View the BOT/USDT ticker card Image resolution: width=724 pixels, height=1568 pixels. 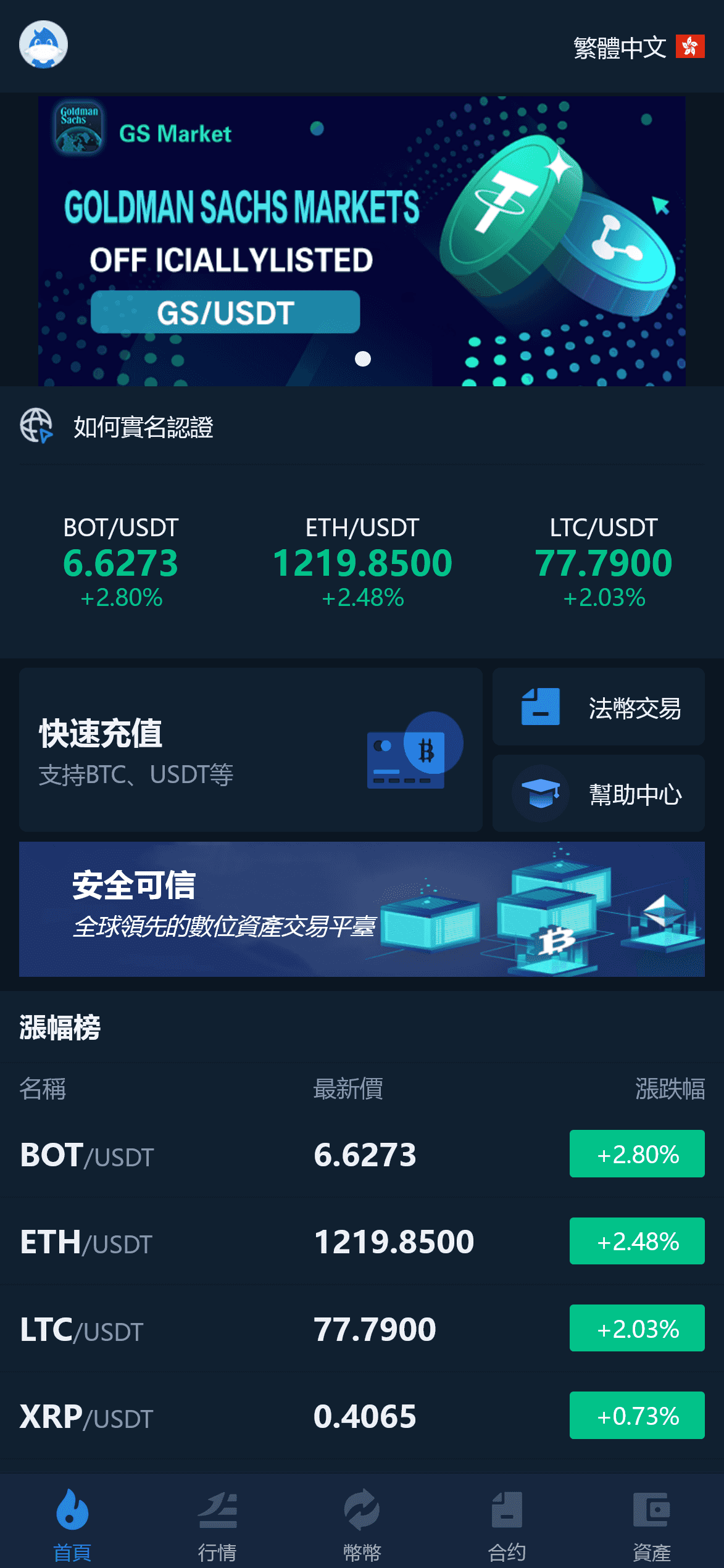[121, 562]
